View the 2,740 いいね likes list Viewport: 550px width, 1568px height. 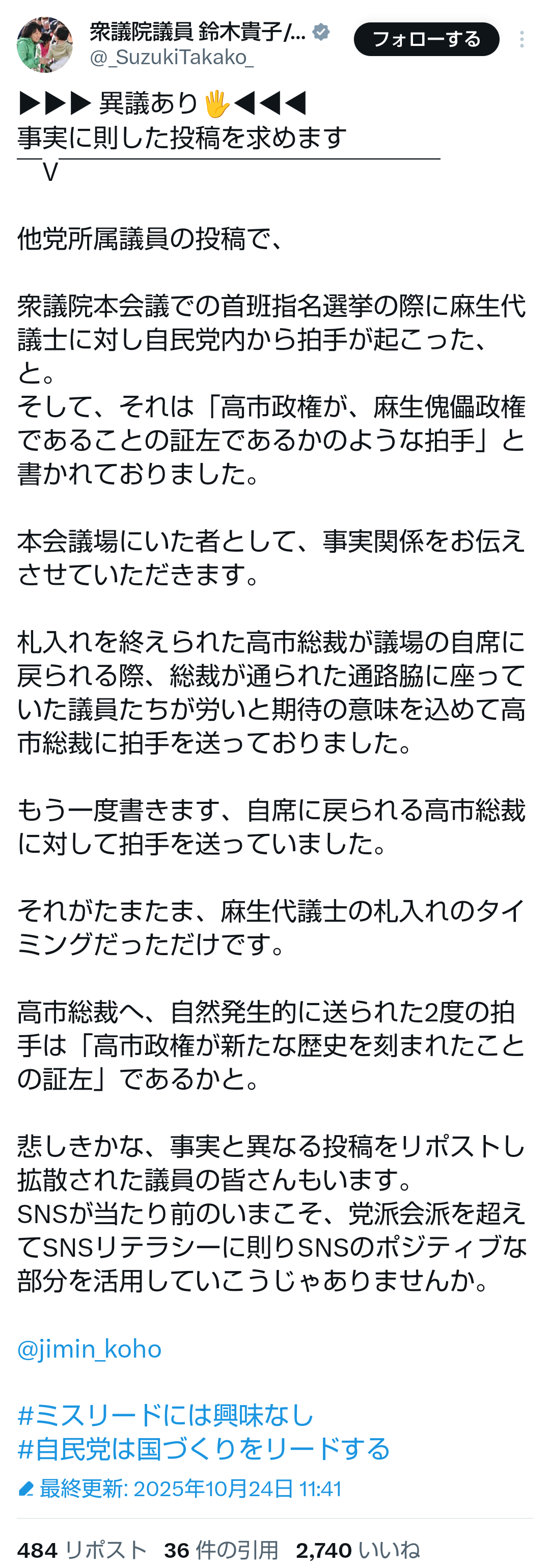pyautogui.click(x=358, y=1550)
